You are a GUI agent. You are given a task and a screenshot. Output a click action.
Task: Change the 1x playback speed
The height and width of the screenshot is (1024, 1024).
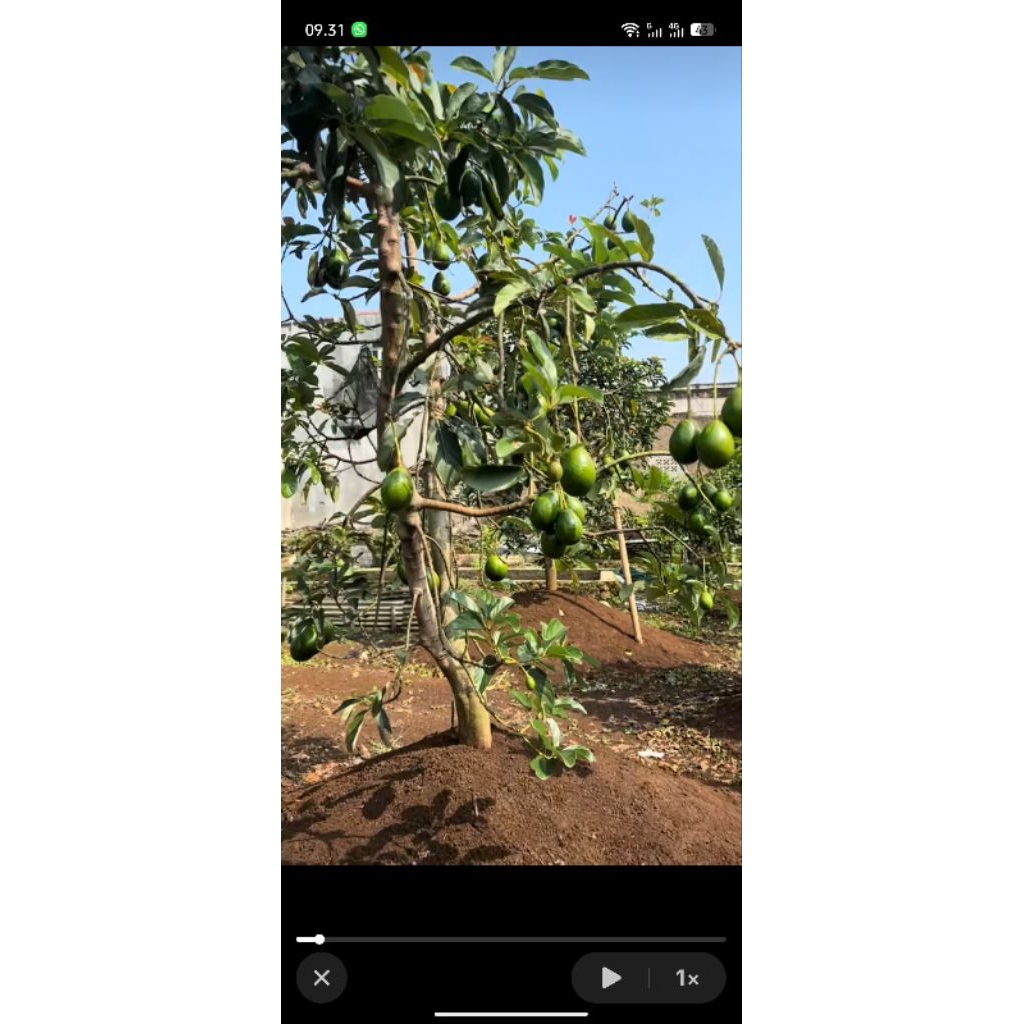pos(687,978)
